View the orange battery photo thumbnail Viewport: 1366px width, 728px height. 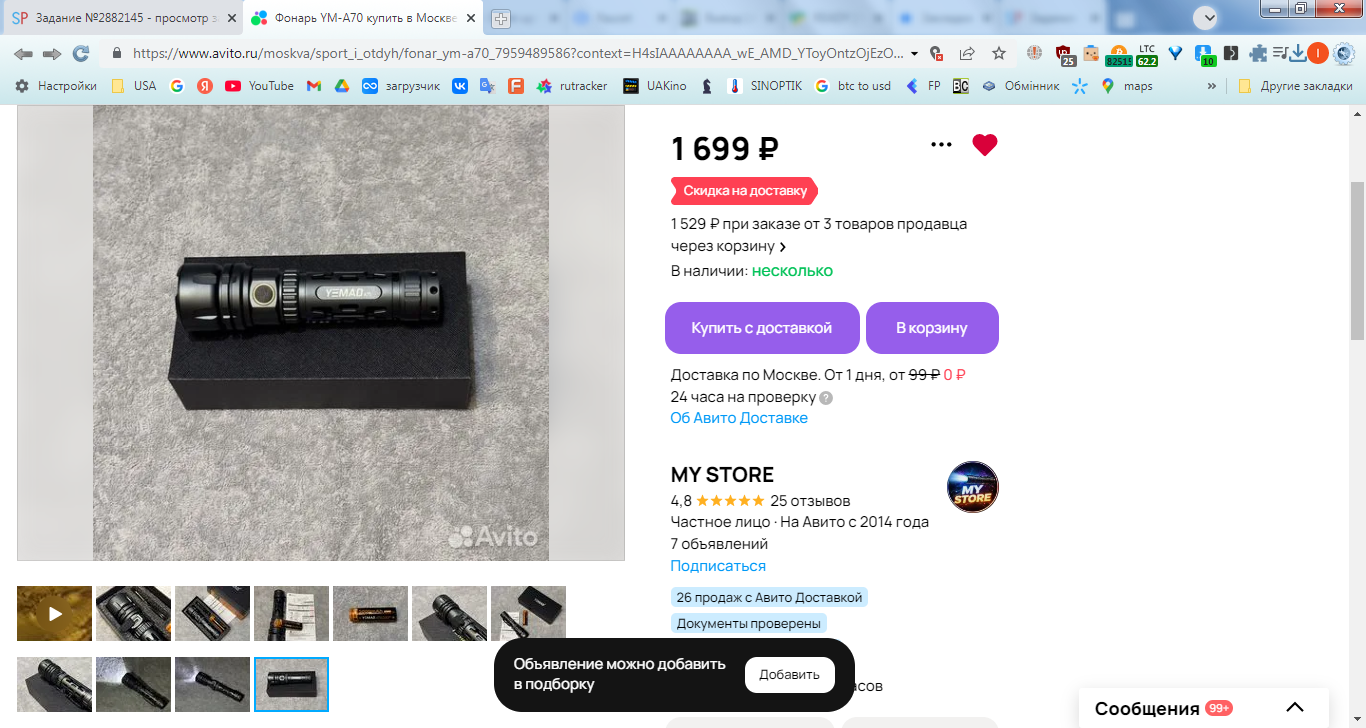click(x=370, y=613)
